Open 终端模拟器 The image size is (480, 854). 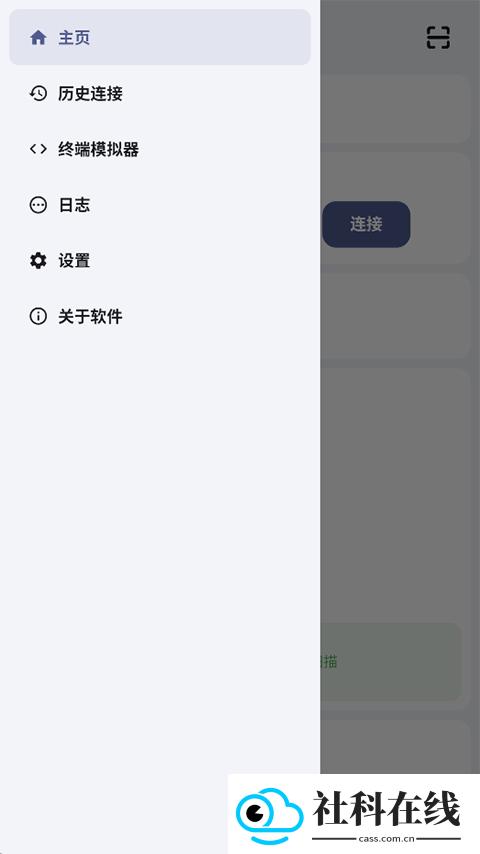coord(160,149)
